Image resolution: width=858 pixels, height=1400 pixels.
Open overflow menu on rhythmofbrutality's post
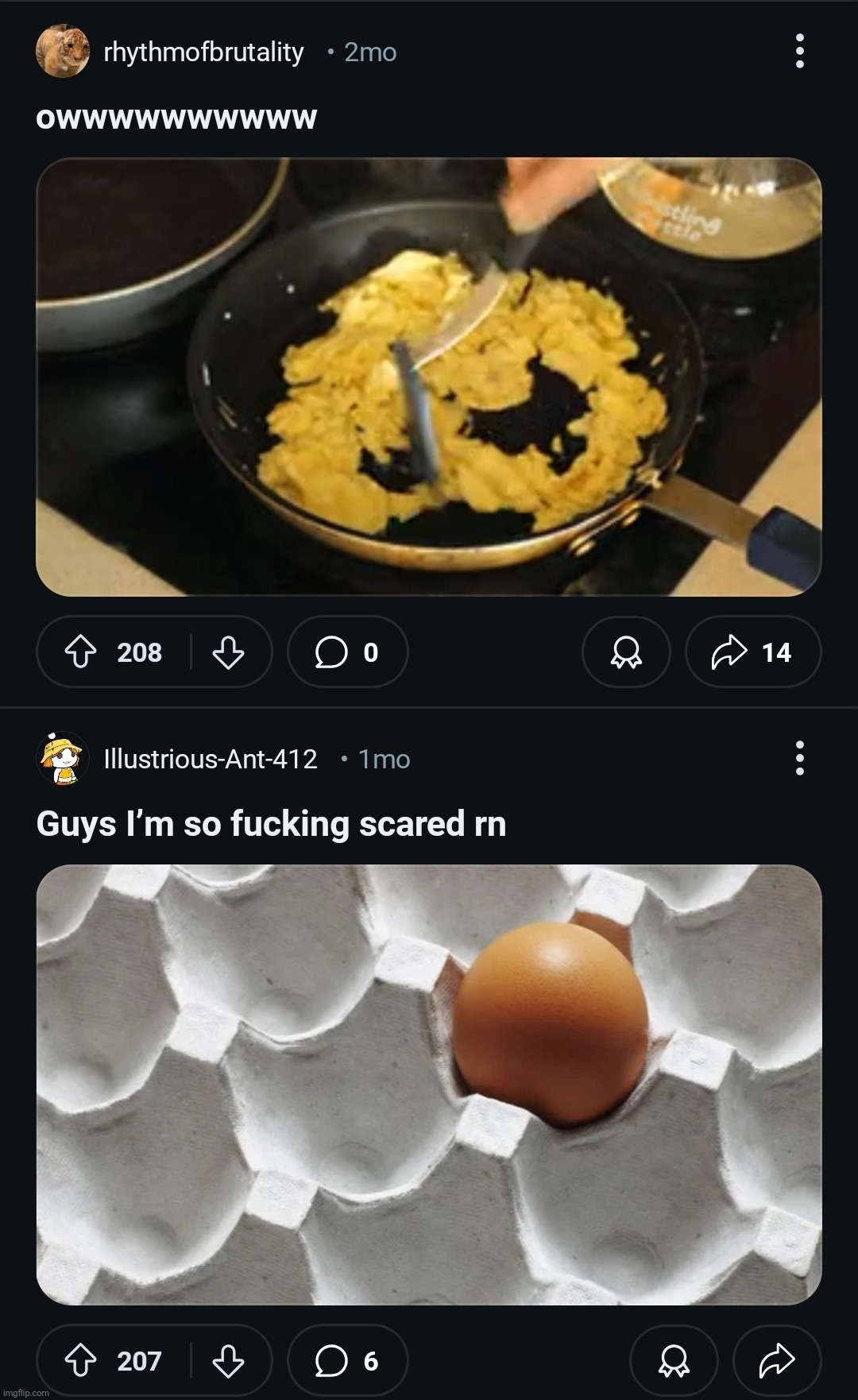(x=799, y=52)
